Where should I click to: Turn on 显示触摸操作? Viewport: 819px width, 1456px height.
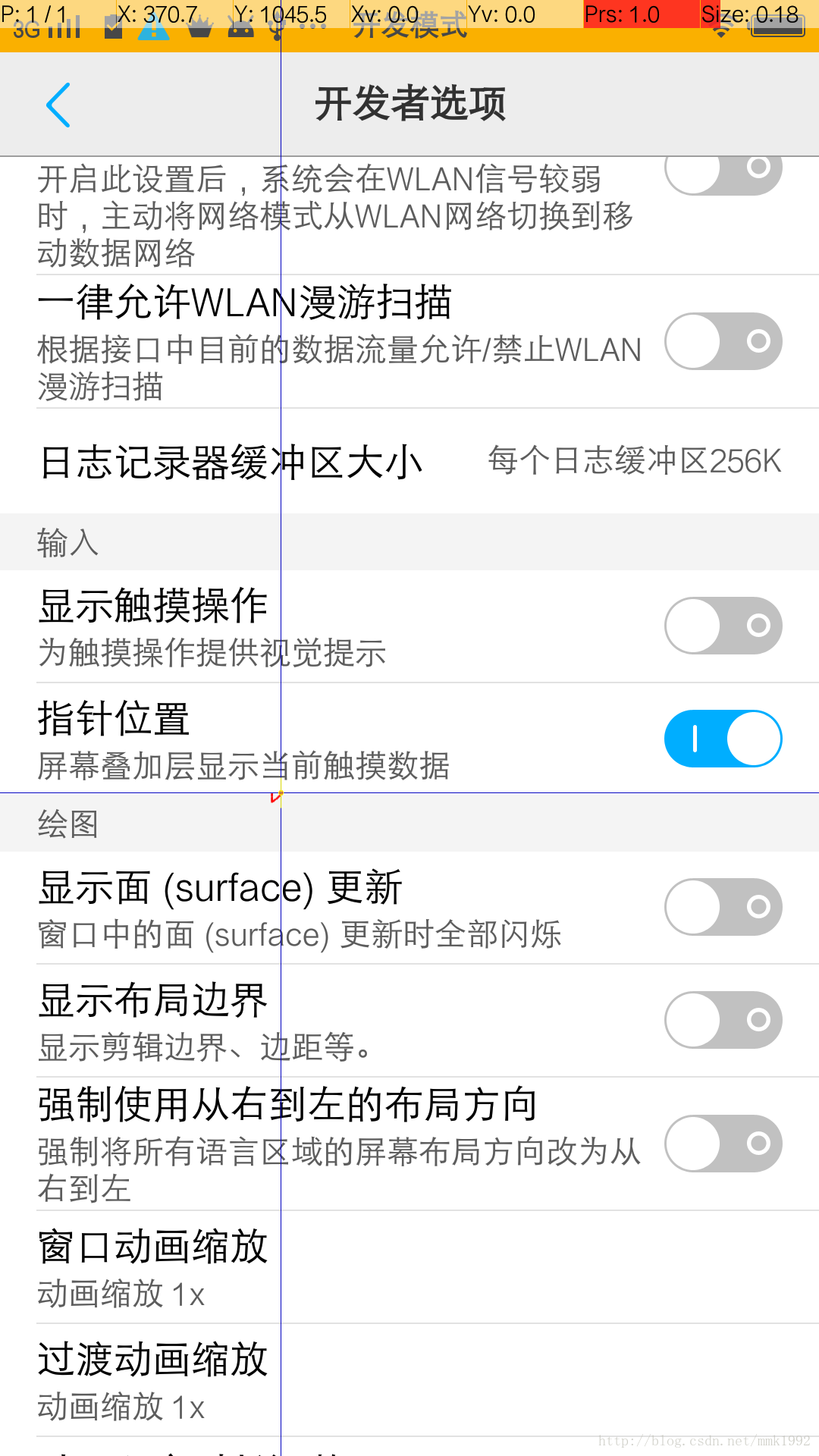[x=723, y=626]
